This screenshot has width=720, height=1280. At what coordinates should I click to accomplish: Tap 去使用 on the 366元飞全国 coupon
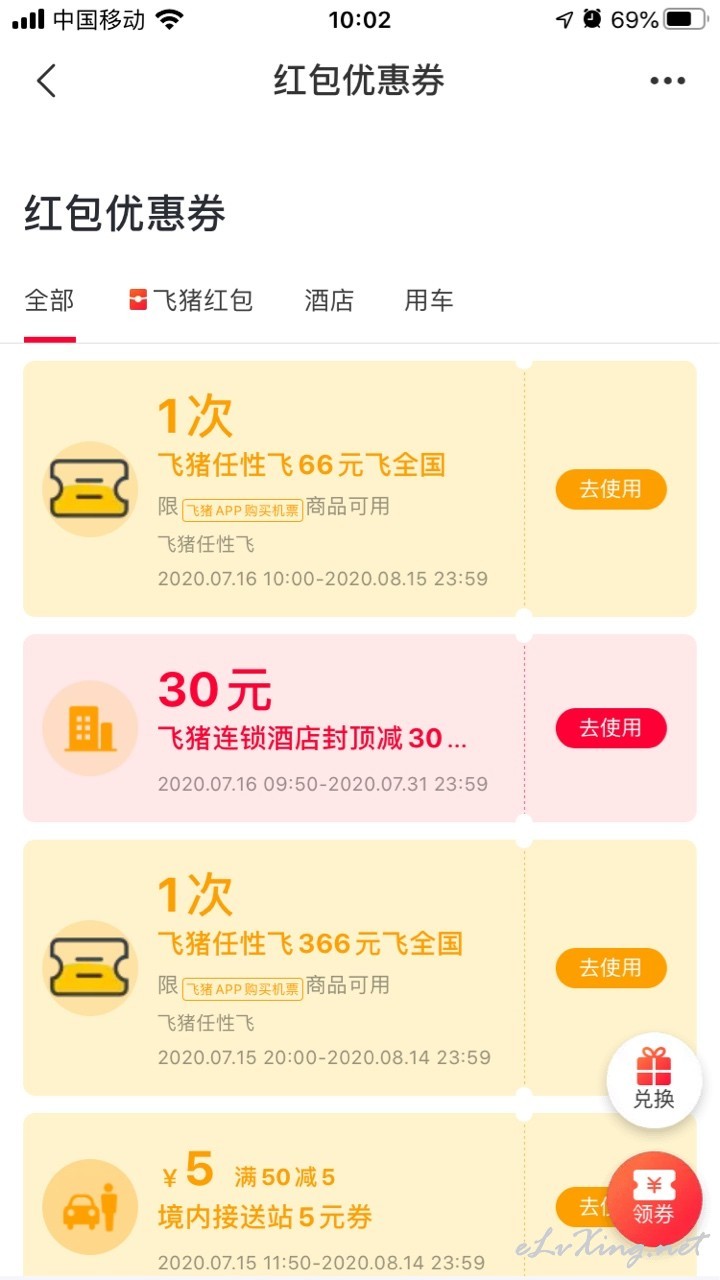pos(611,968)
